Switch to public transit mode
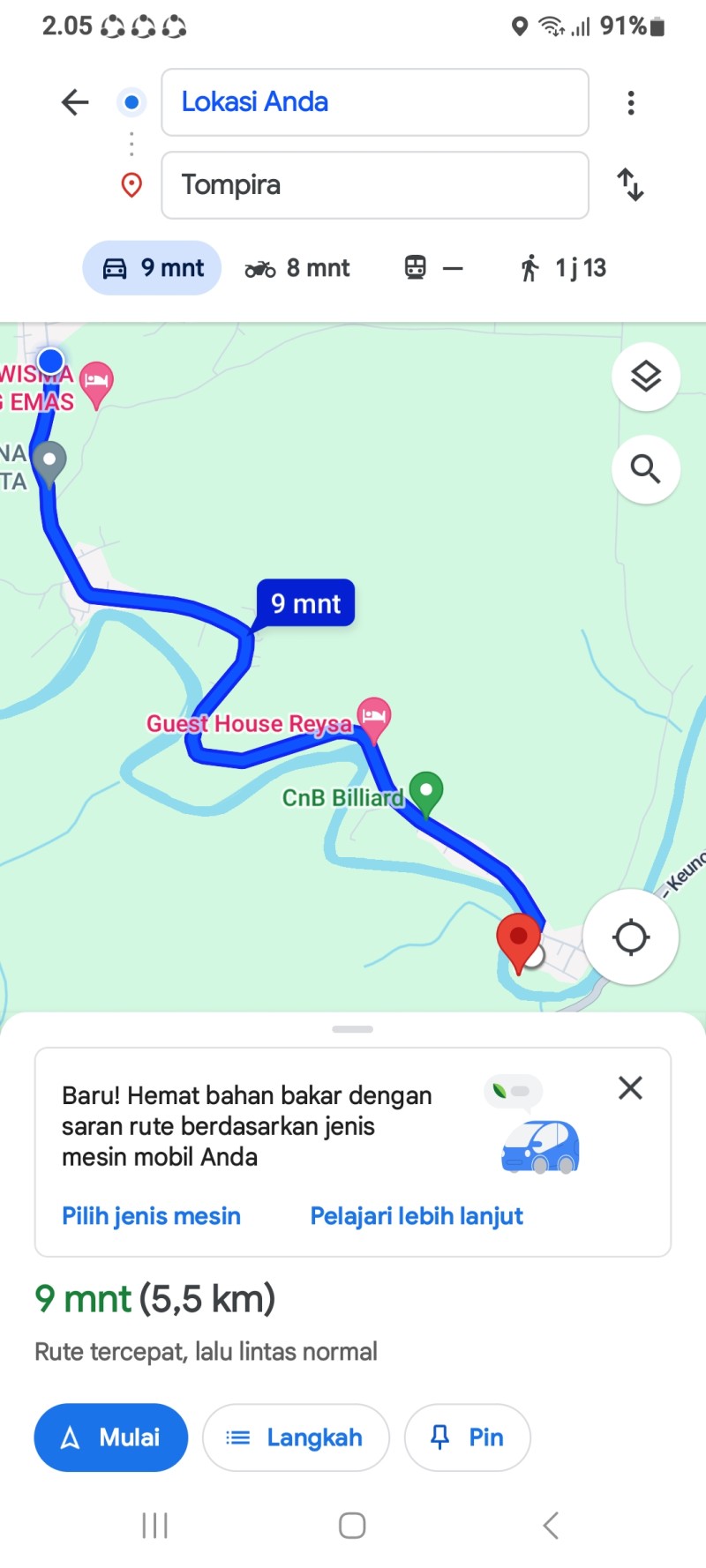706x1568 pixels. coord(433,268)
